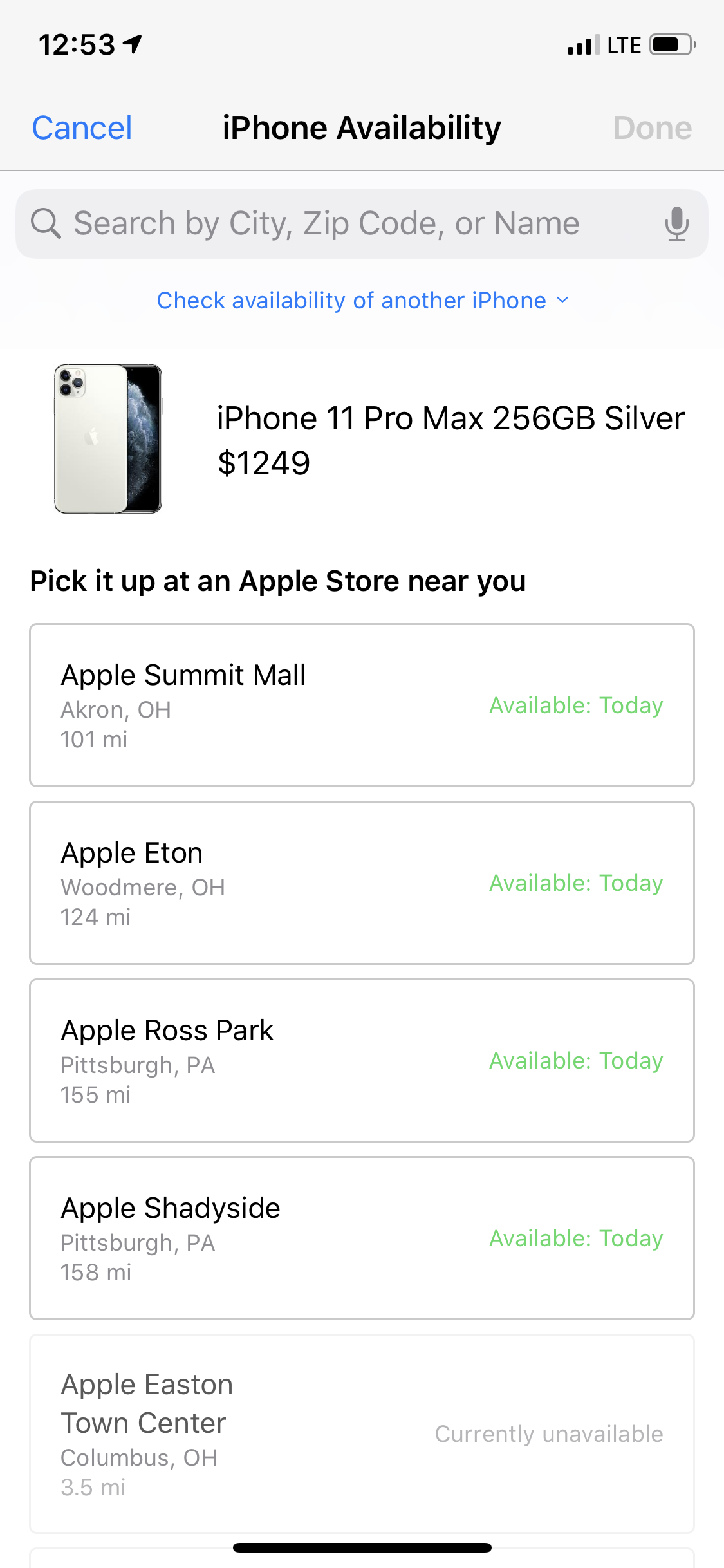
Task: Select the Apple Shadyside store
Action: coord(362,1238)
